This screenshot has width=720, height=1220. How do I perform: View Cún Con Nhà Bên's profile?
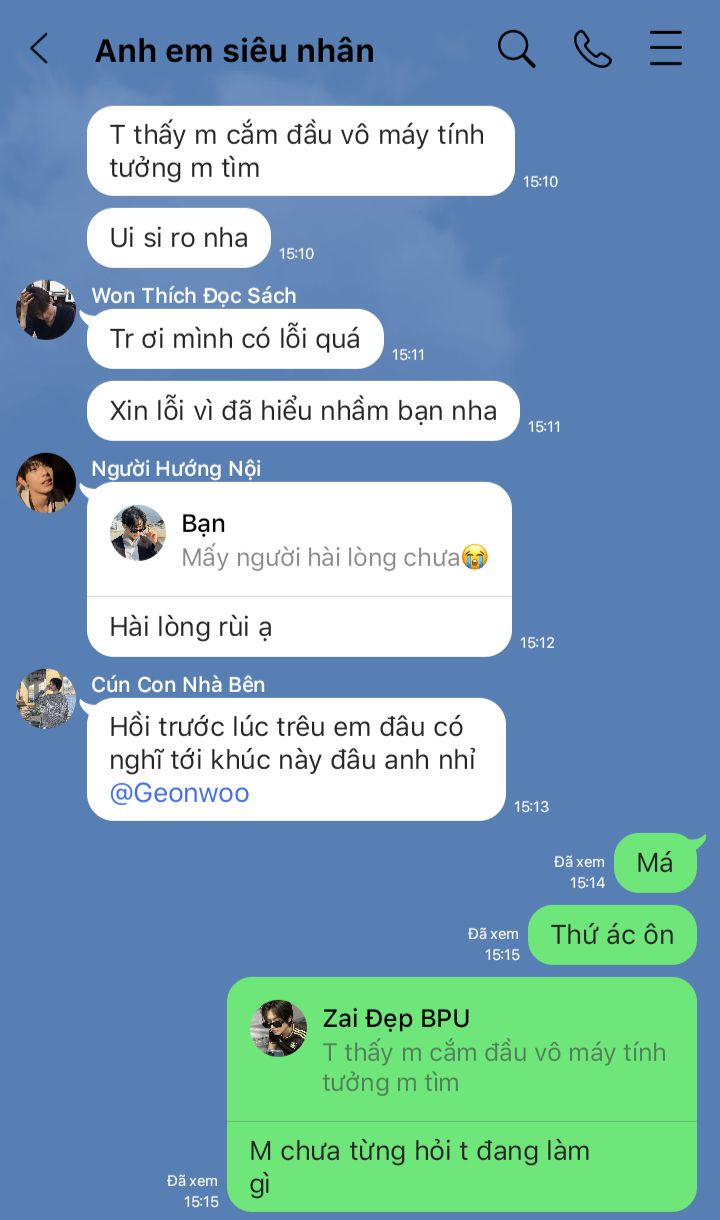(x=46, y=699)
